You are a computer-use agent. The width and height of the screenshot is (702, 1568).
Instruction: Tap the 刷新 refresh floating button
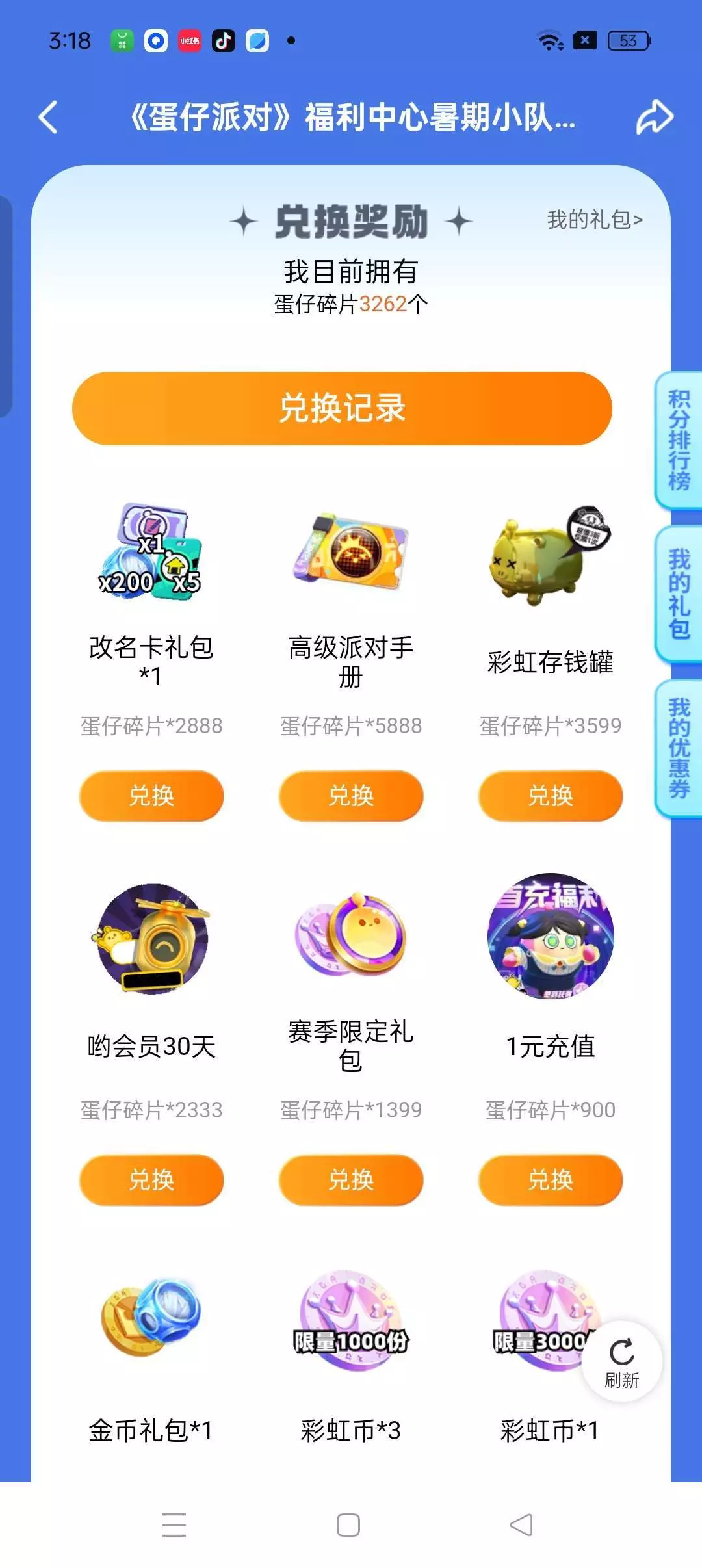[622, 1361]
